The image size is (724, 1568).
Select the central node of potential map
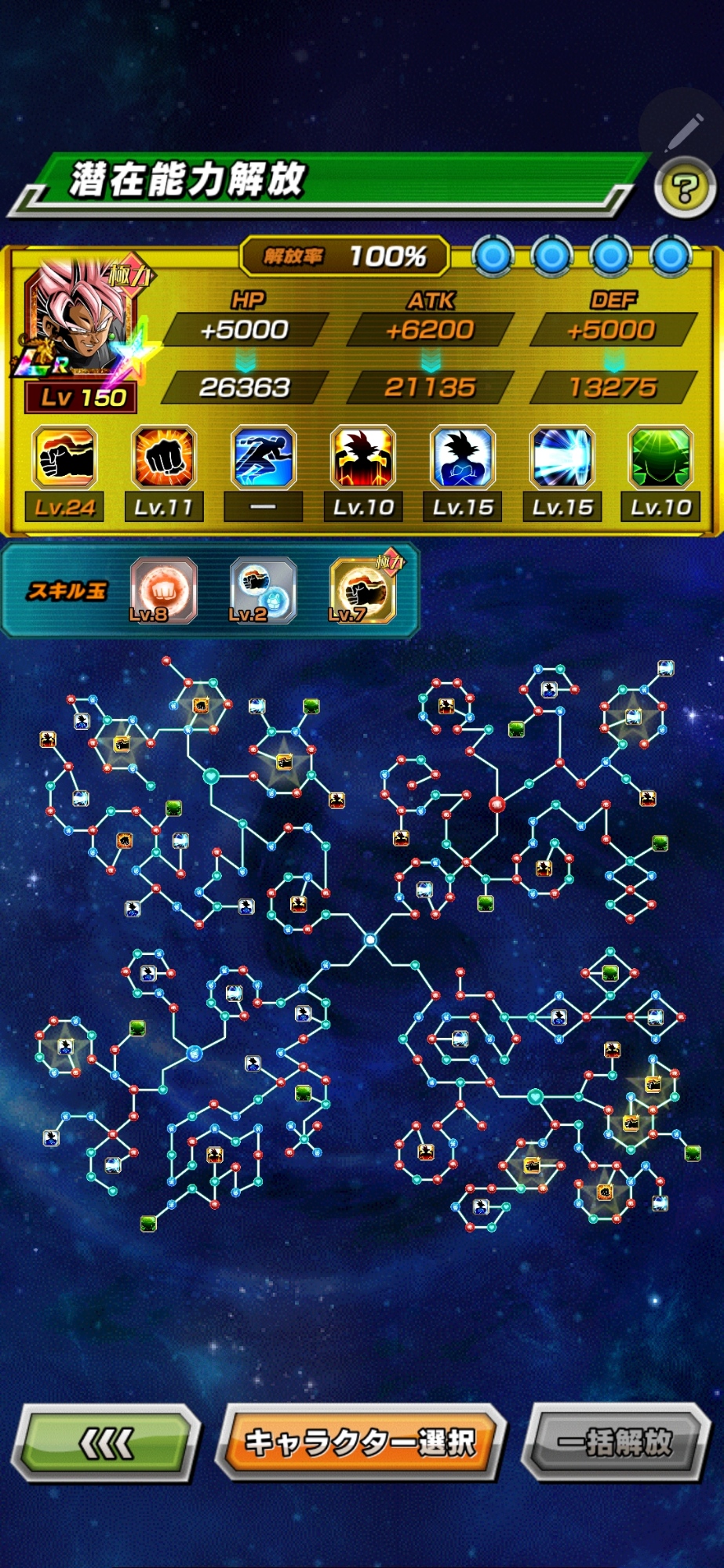pos(369,938)
